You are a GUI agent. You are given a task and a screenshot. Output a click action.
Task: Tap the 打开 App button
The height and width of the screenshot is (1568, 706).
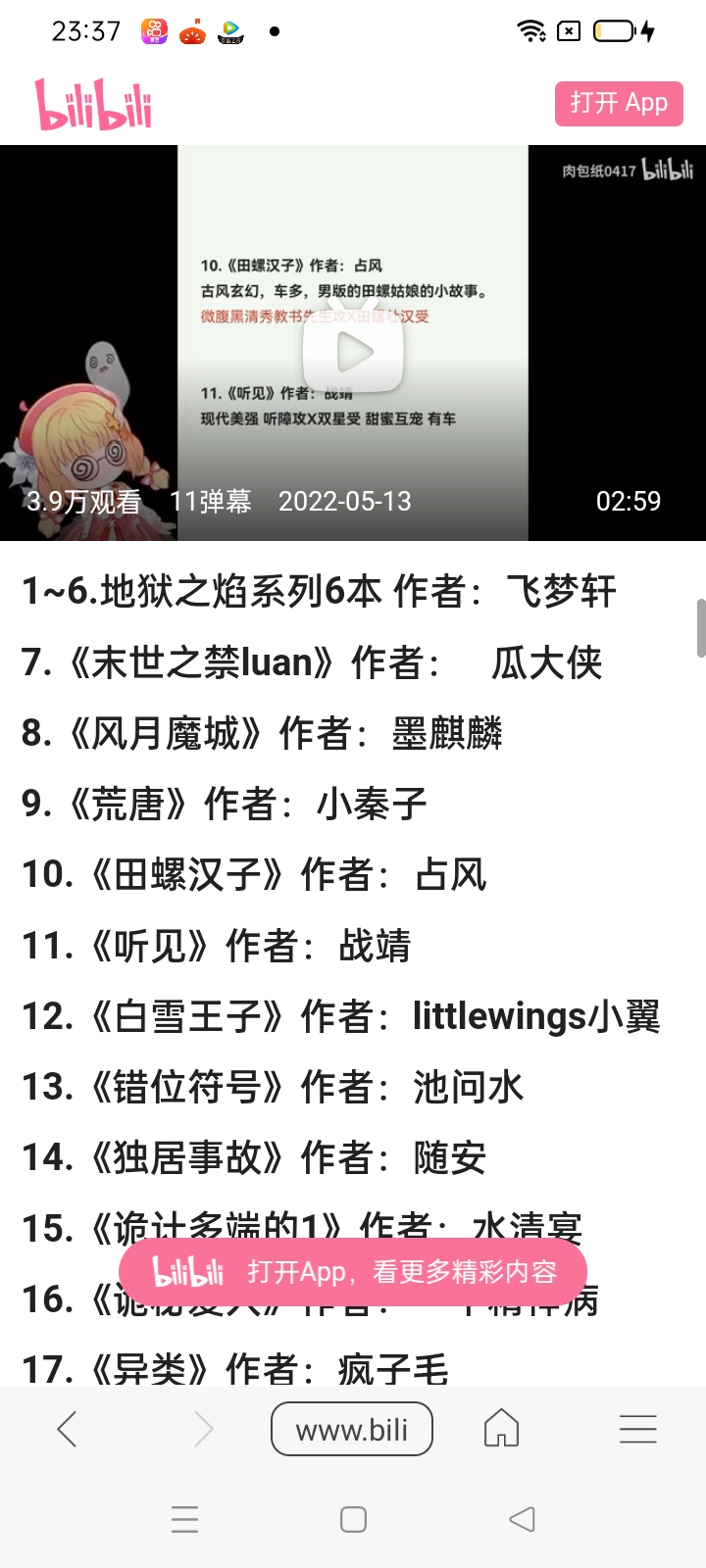[619, 103]
